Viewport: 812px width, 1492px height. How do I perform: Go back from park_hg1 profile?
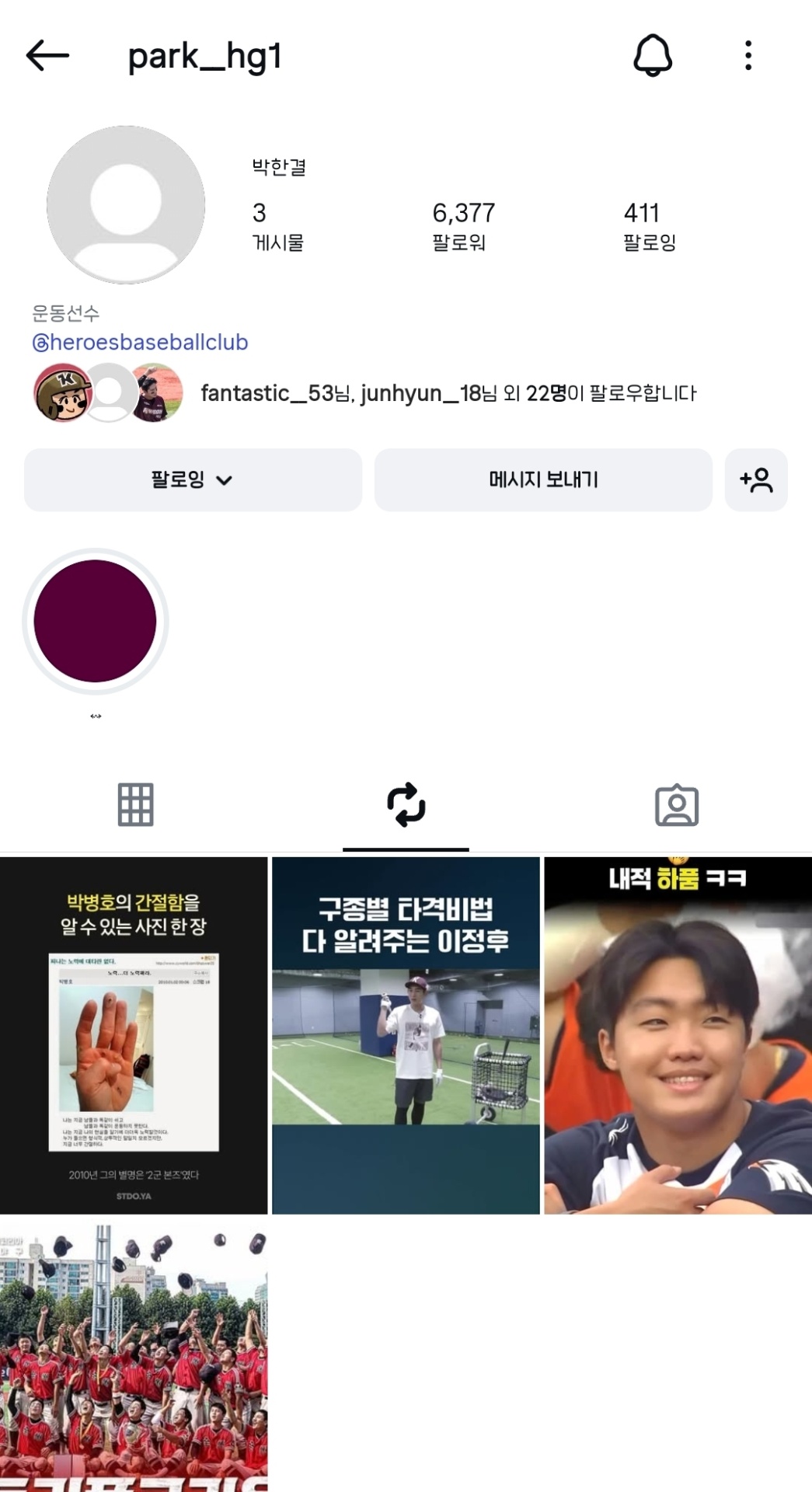47,56
